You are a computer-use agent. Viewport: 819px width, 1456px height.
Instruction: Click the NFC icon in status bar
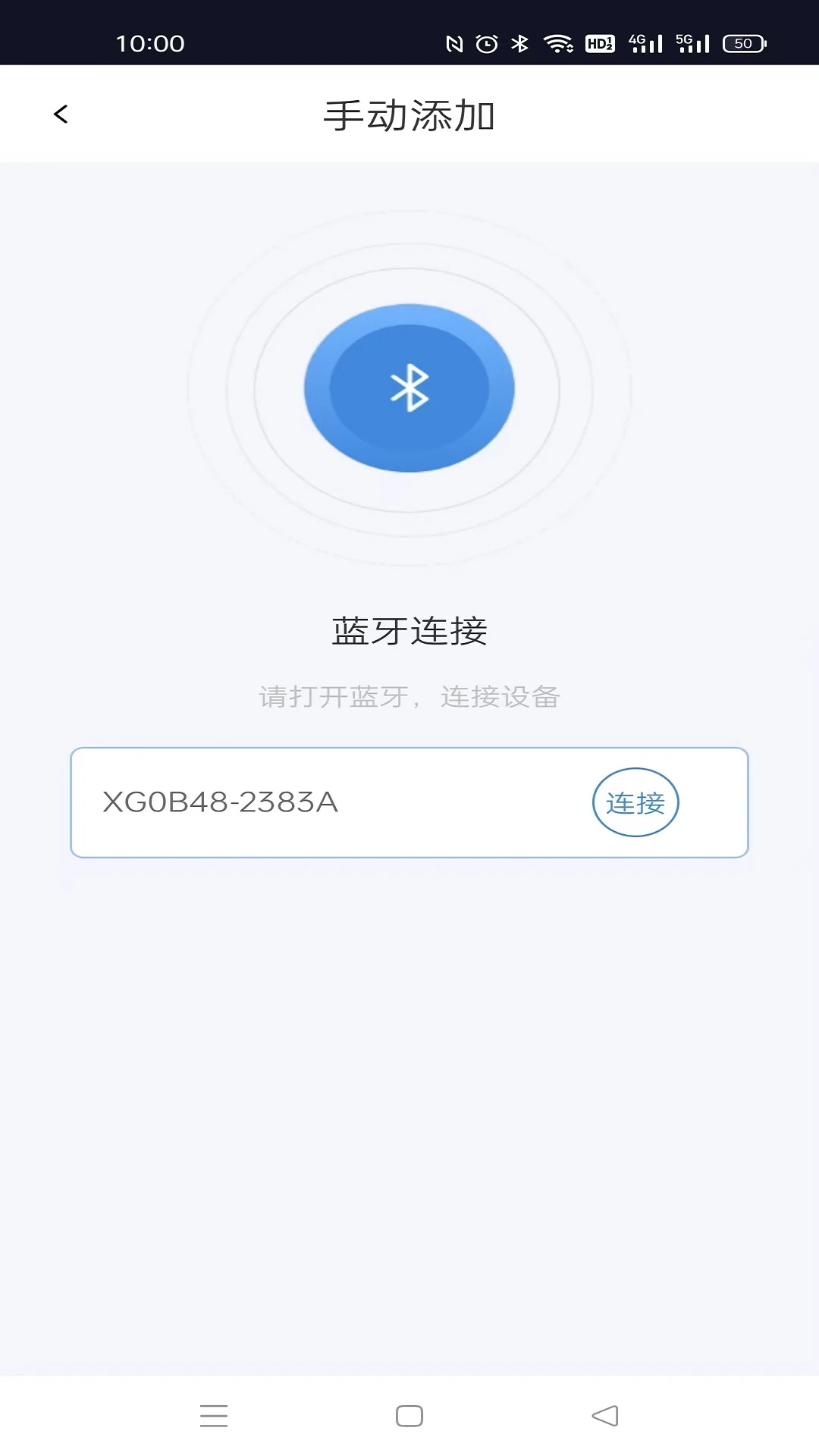(x=453, y=44)
